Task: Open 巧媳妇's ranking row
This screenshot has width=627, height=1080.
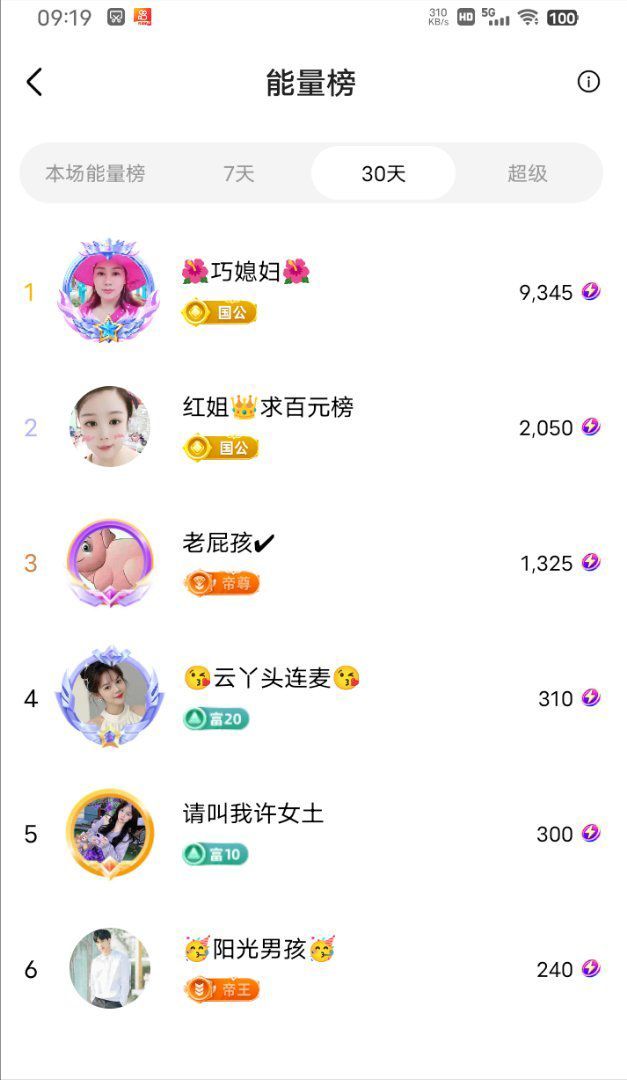Action: click(313, 292)
